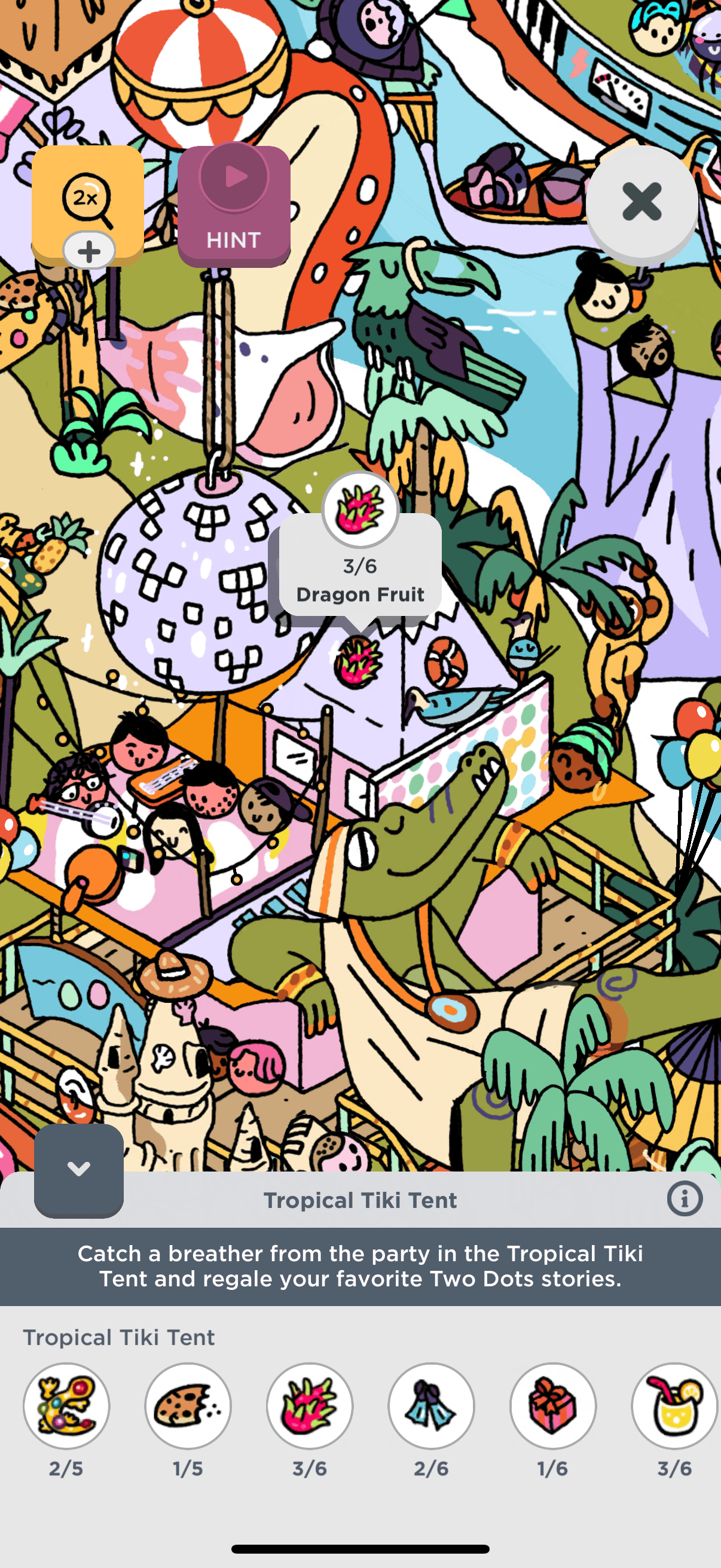Select the gift box item showing 1/6

(552, 1405)
